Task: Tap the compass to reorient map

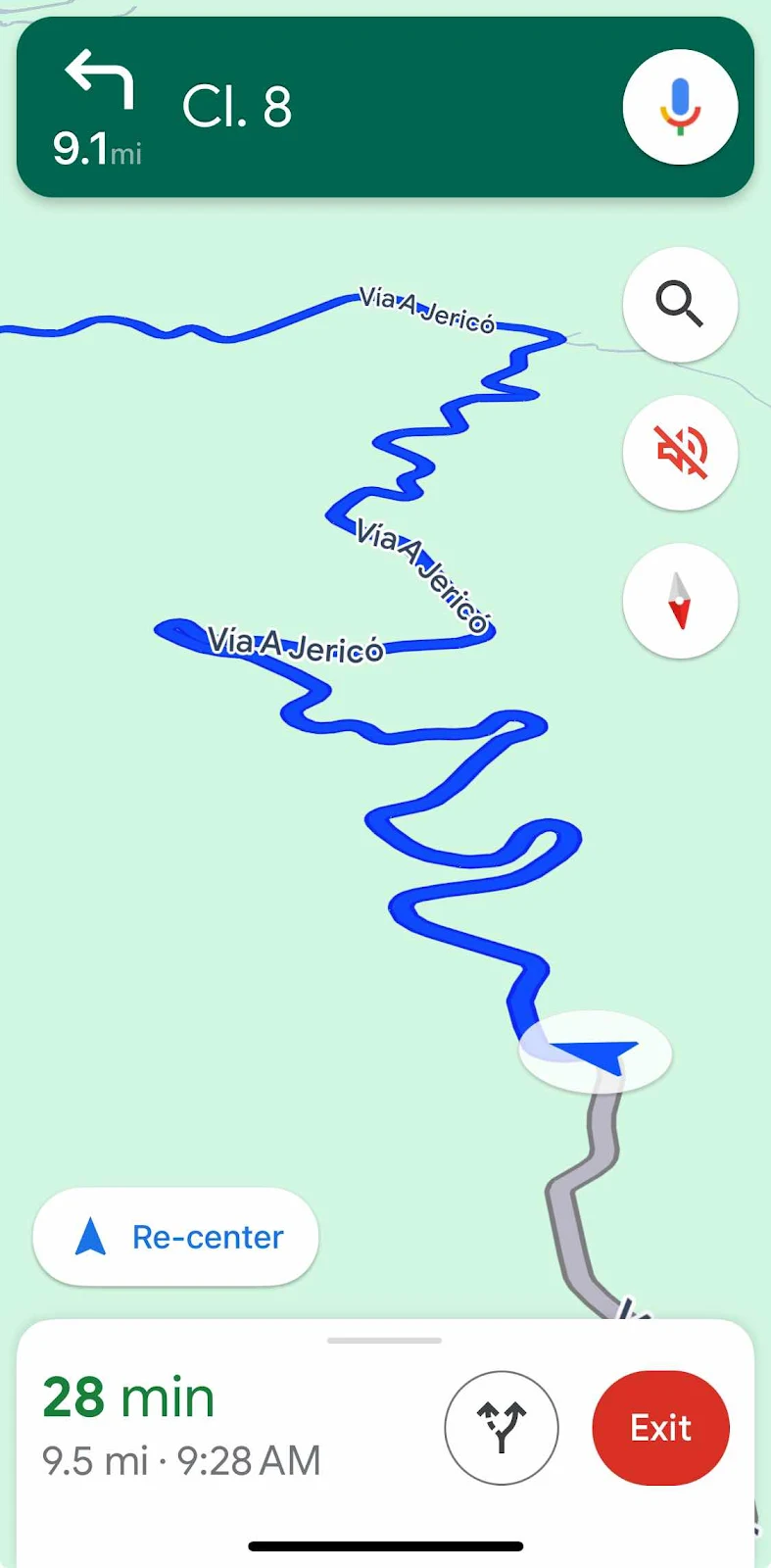Action: [x=680, y=601]
